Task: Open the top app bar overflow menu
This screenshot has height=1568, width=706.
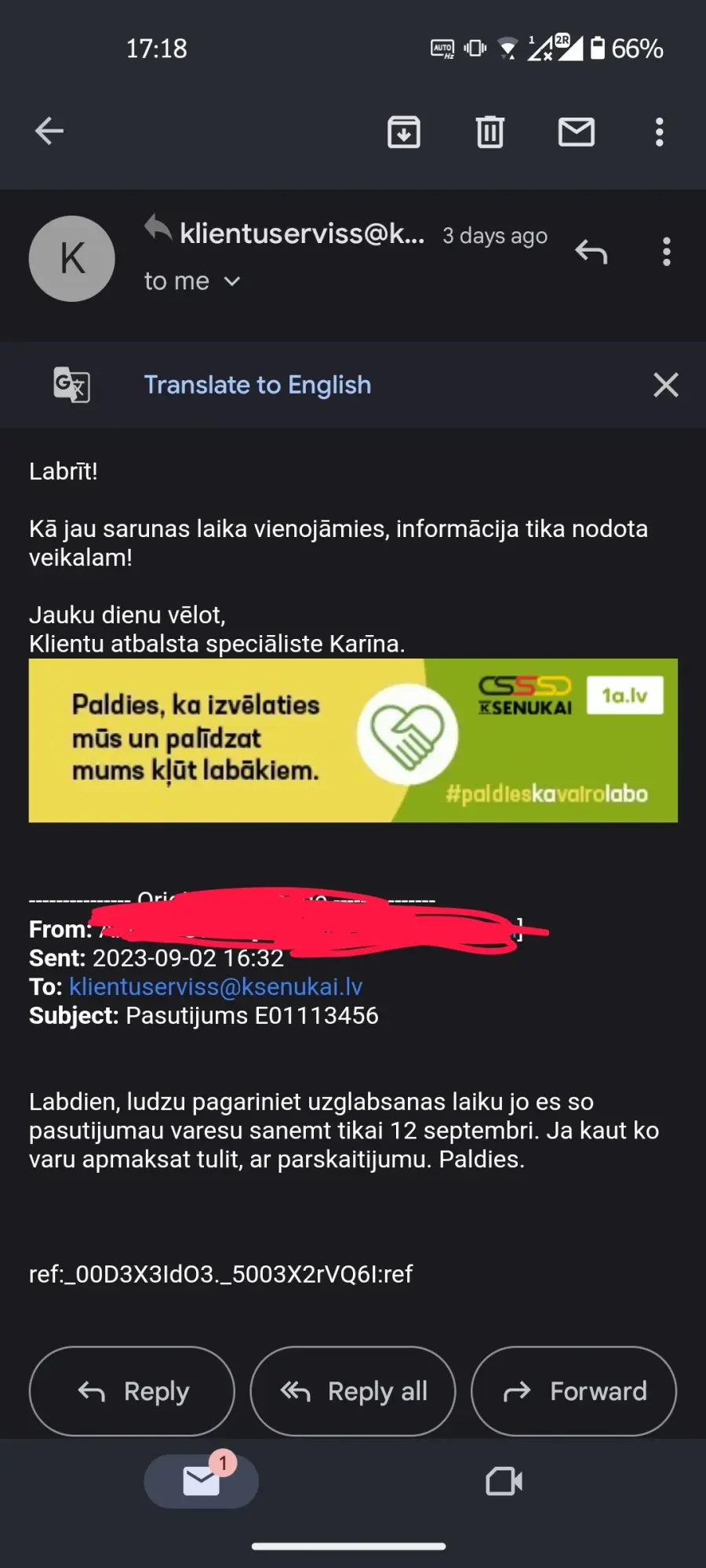Action: click(x=660, y=132)
